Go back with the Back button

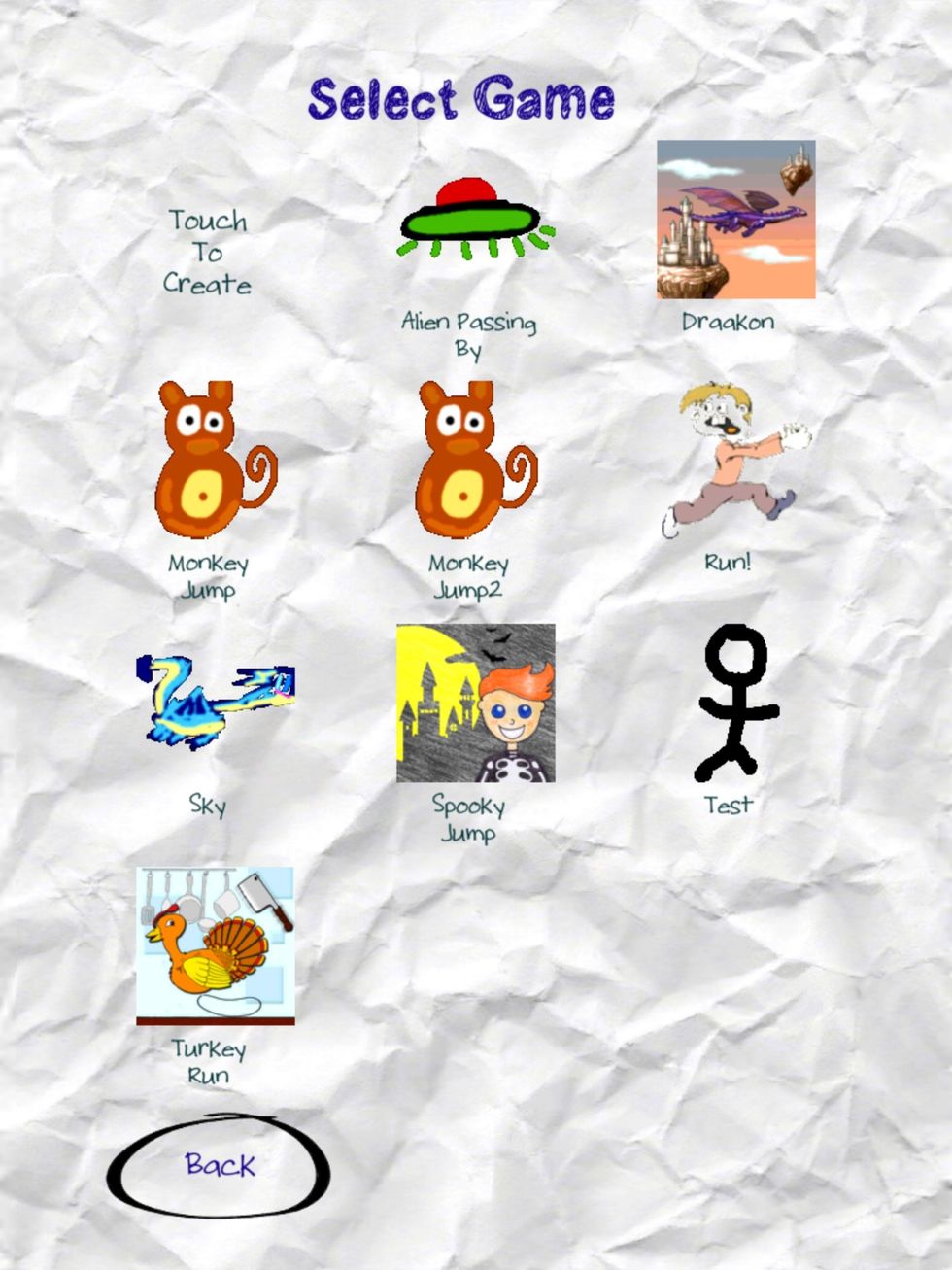click(220, 1164)
